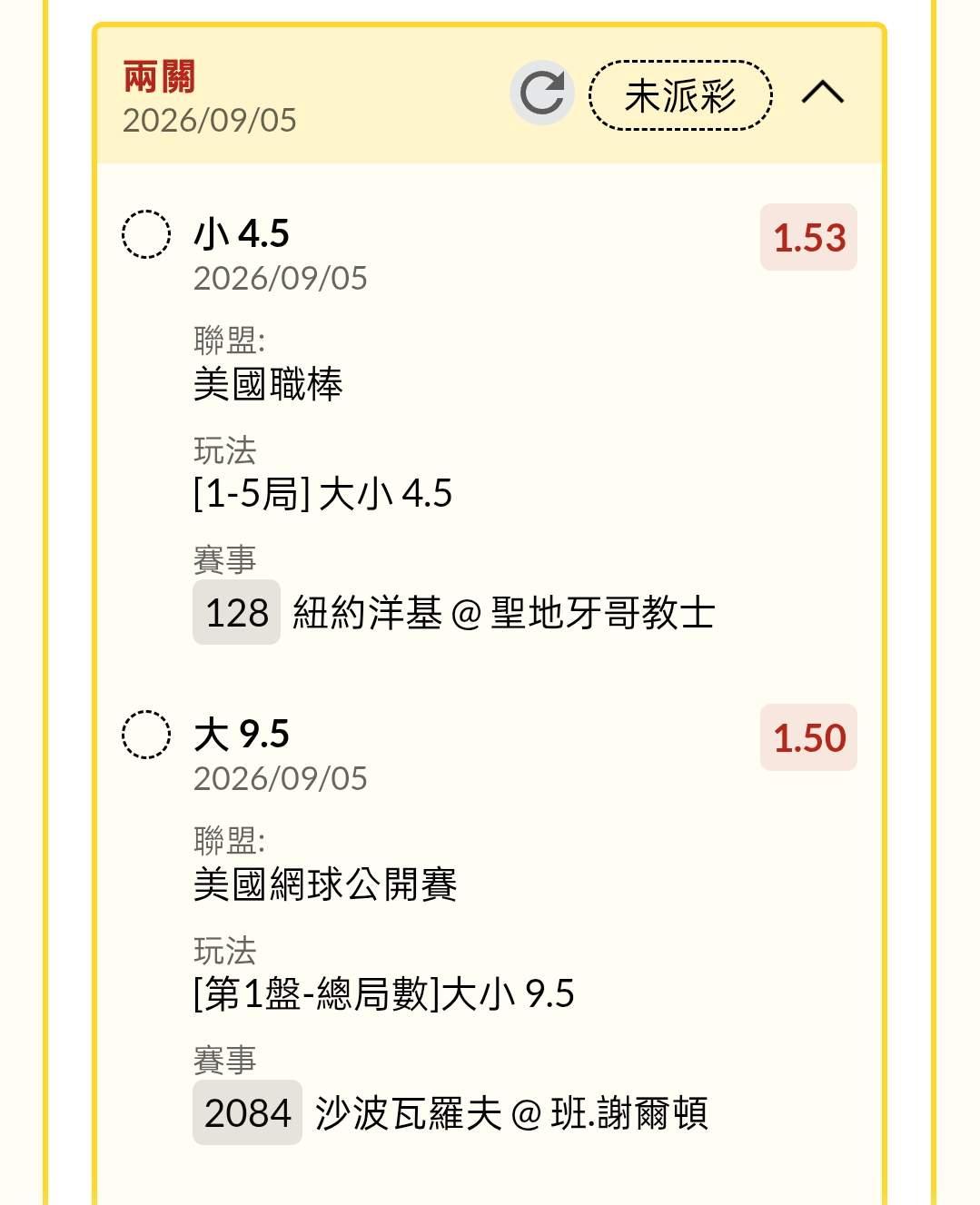The width and height of the screenshot is (980, 1205).
Task: Refresh the 兩關 bet slip status
Action: coord(542,93)
